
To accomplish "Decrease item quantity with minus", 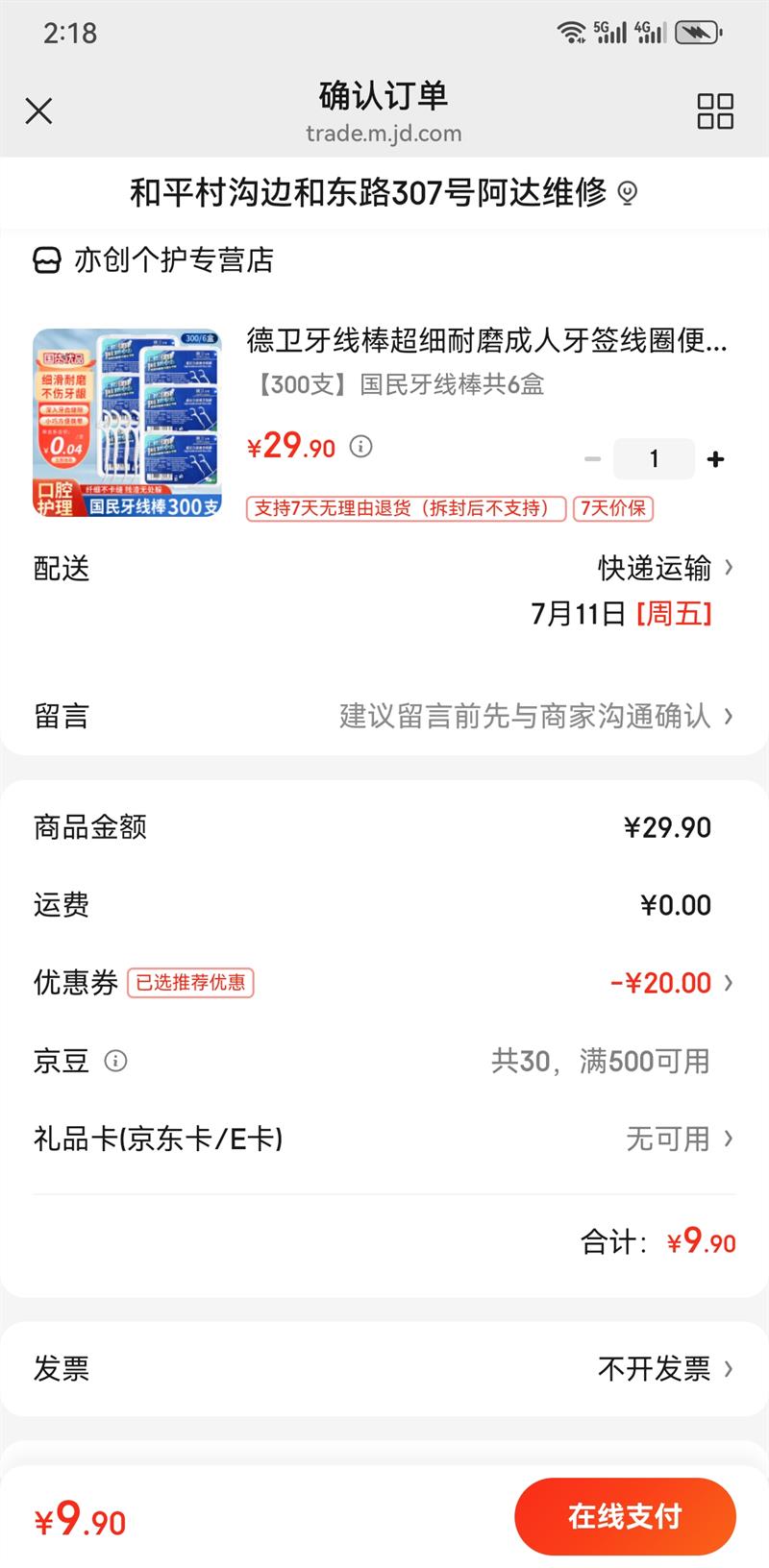I will (592, 459).
